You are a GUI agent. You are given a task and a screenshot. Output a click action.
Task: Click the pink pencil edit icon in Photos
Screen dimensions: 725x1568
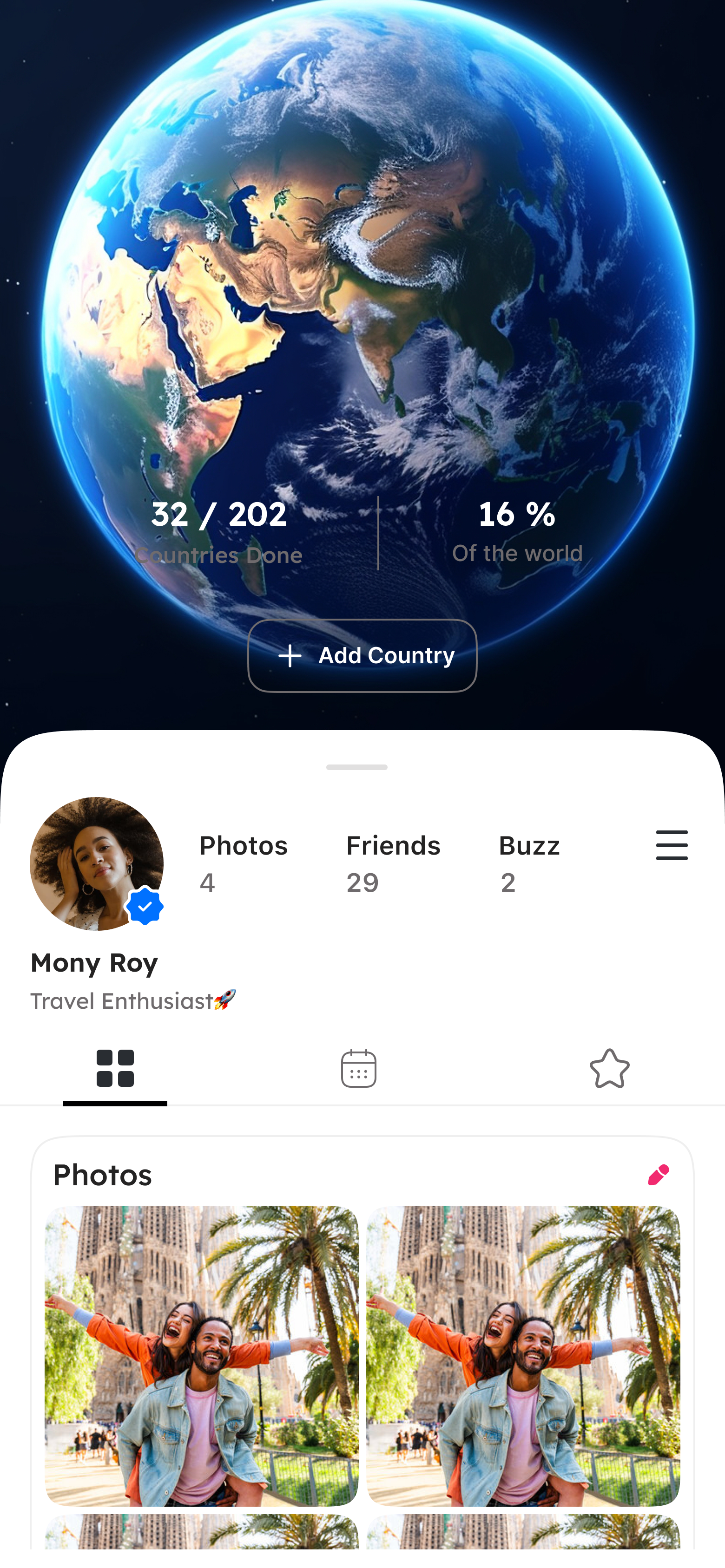pyautogui.click(x=659, y=1175)
